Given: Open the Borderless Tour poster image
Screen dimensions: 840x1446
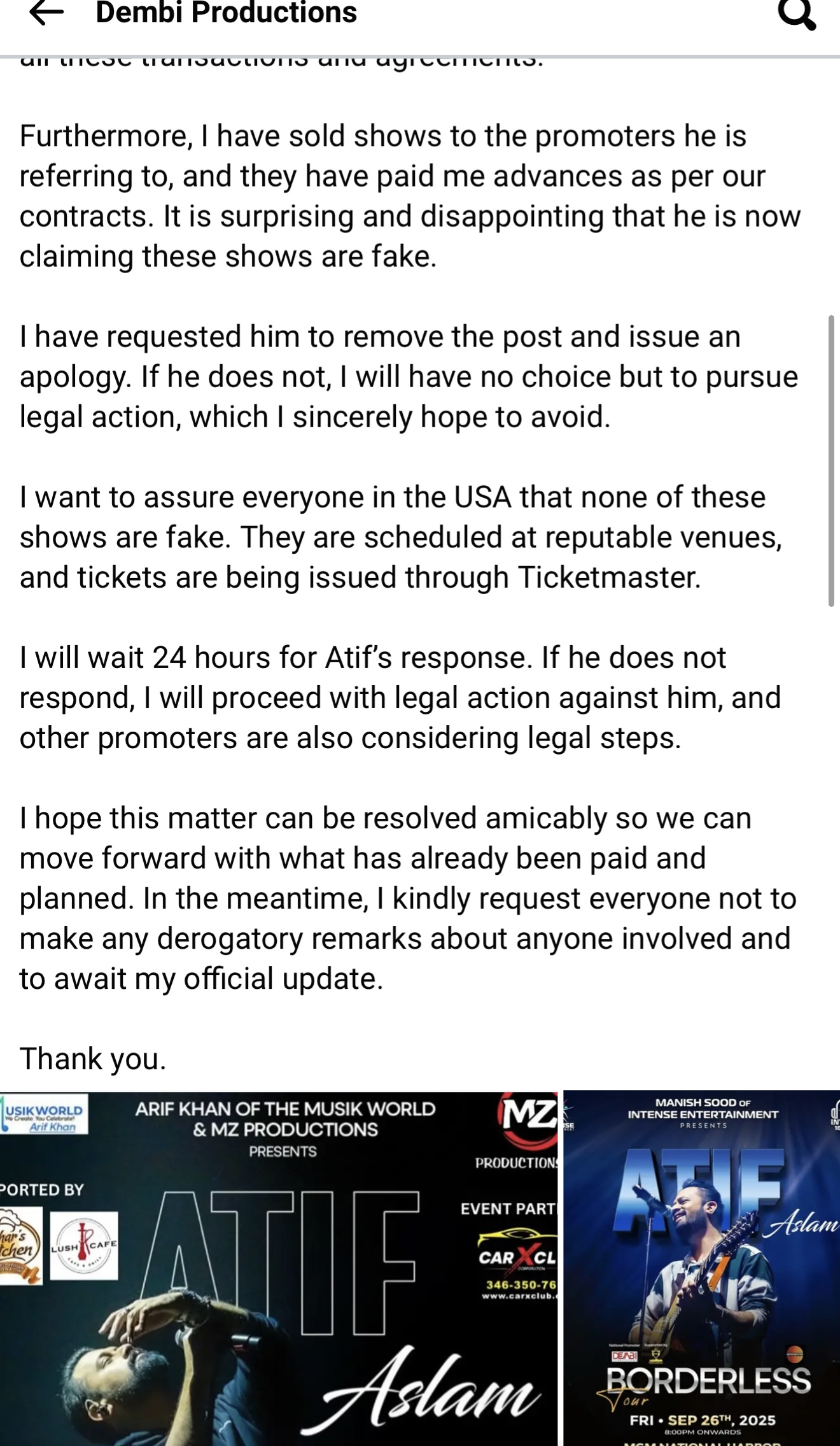Looking at the screenshot, I should click(701, 1268).
